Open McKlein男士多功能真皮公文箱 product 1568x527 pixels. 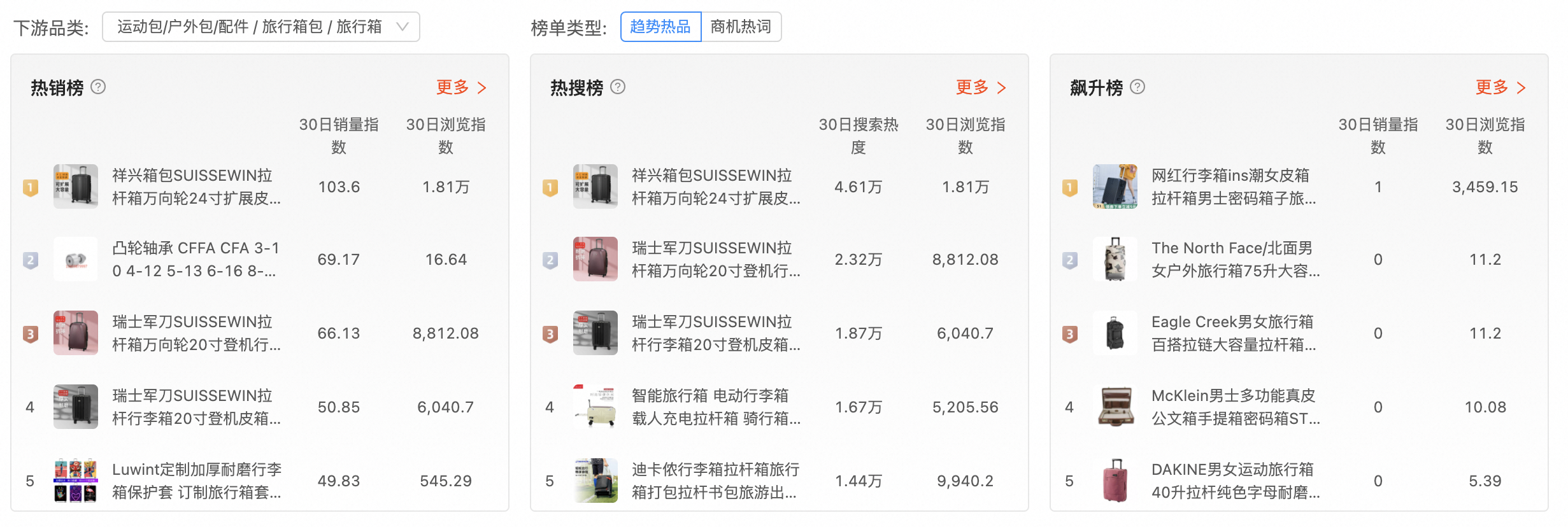point(1235,407)
